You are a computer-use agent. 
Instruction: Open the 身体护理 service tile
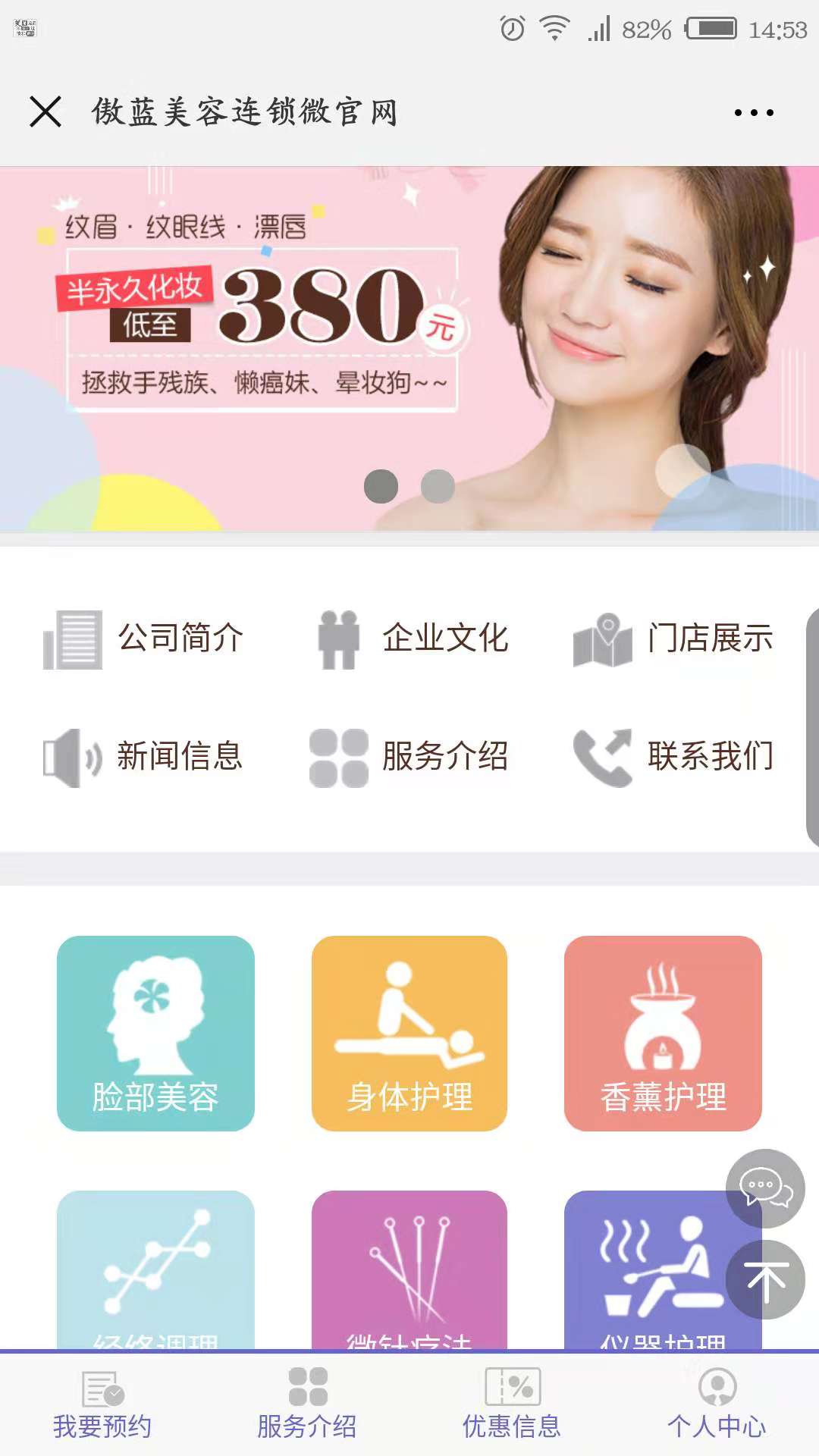[x=409, y=1033]
